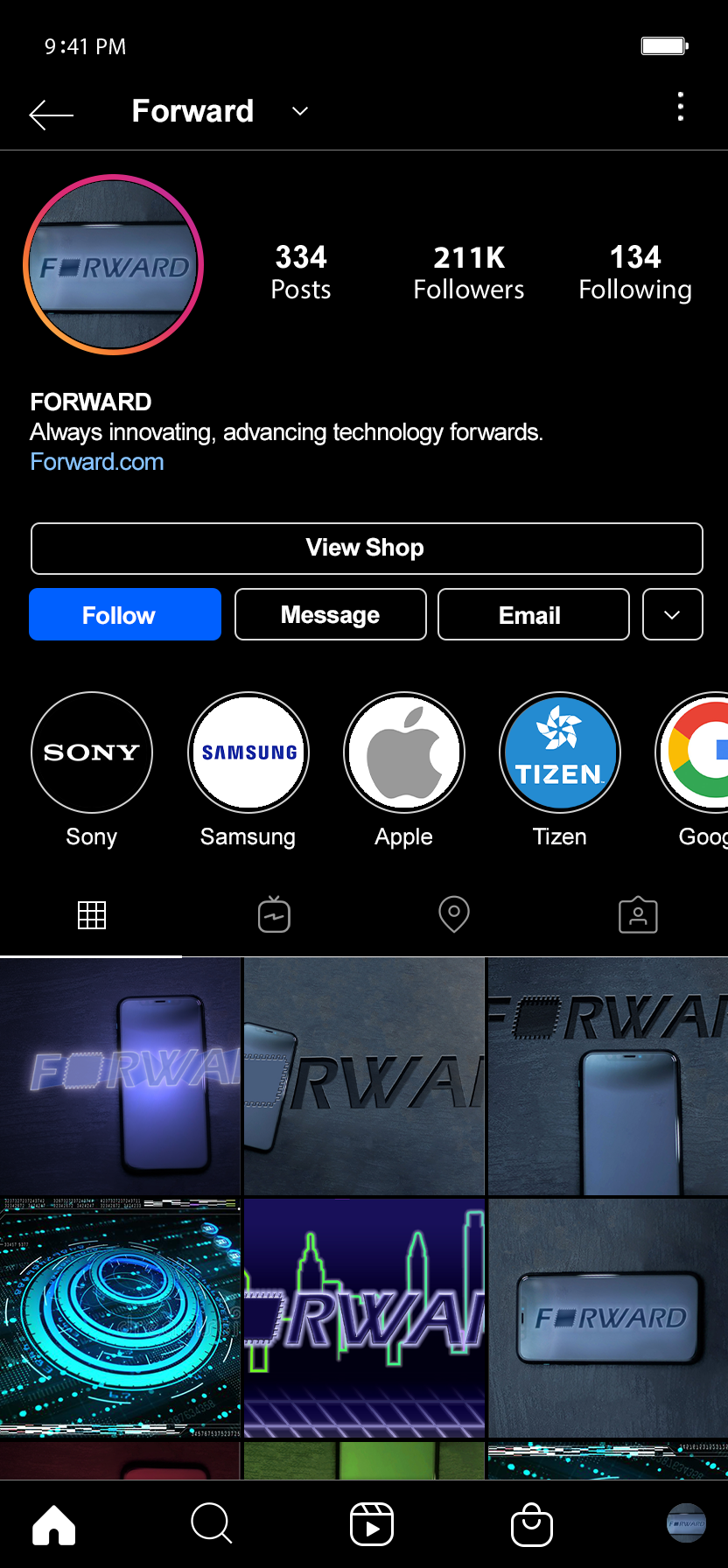
Task: Follow the Forward account
Action: point(125,614)
